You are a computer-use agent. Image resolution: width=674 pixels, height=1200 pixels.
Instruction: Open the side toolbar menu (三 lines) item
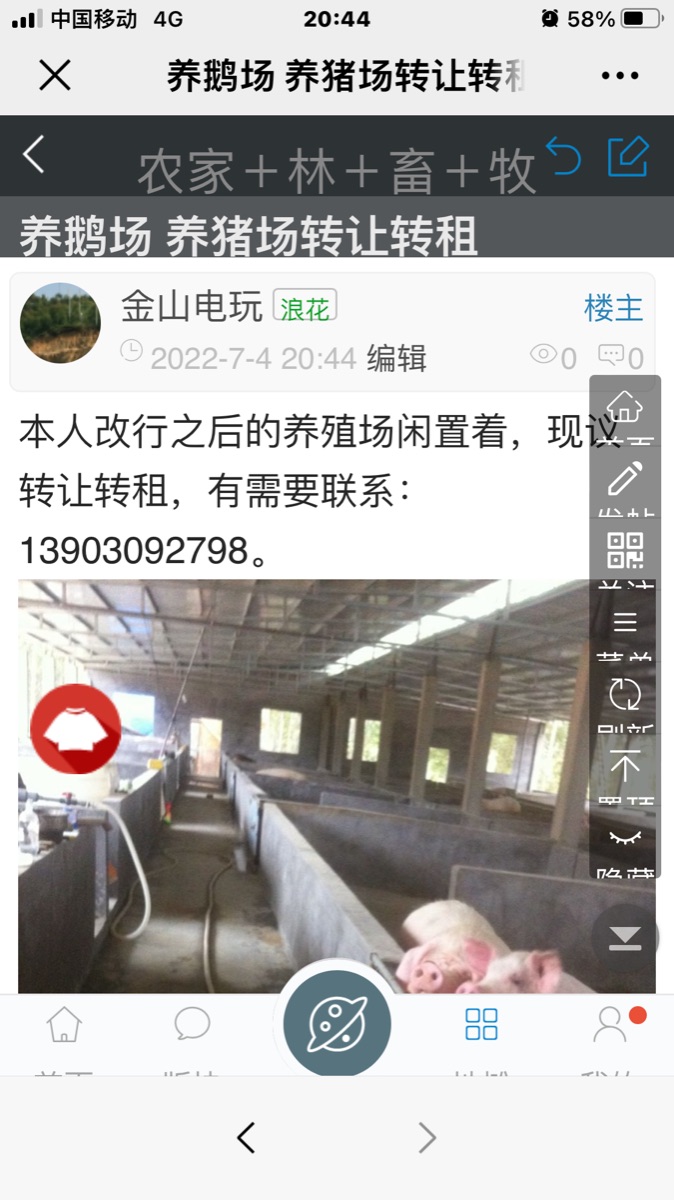click(x=625, y=624)
